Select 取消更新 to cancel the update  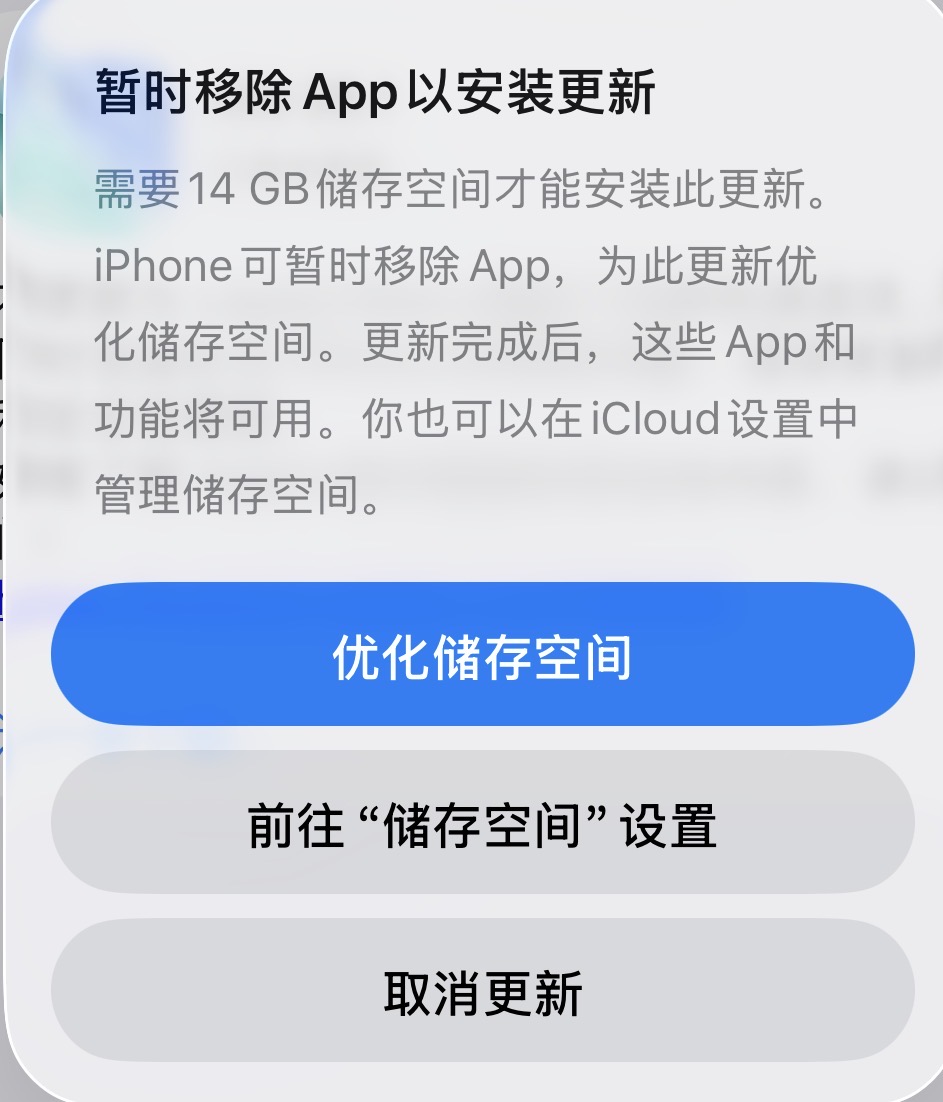tap(483, 990)
